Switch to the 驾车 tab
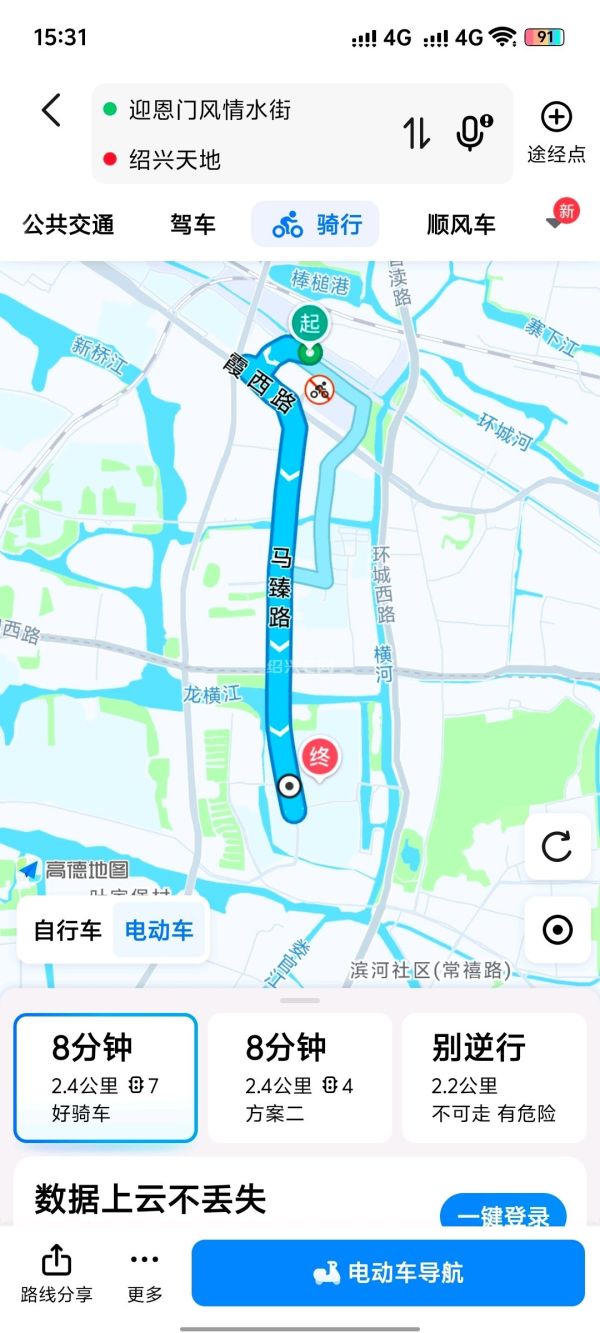 tap(193, 225)
